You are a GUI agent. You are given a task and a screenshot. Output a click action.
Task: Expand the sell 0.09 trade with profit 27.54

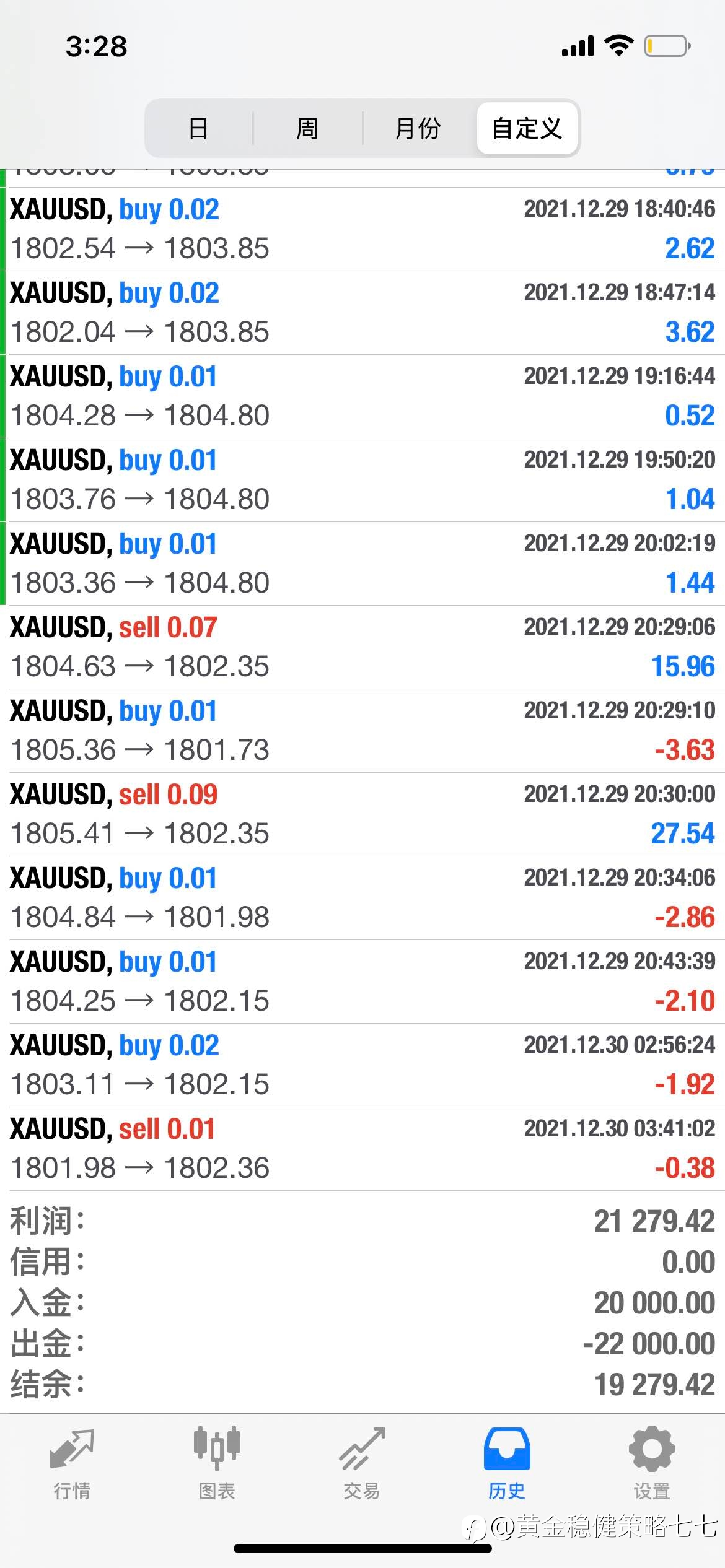point(362,814)
